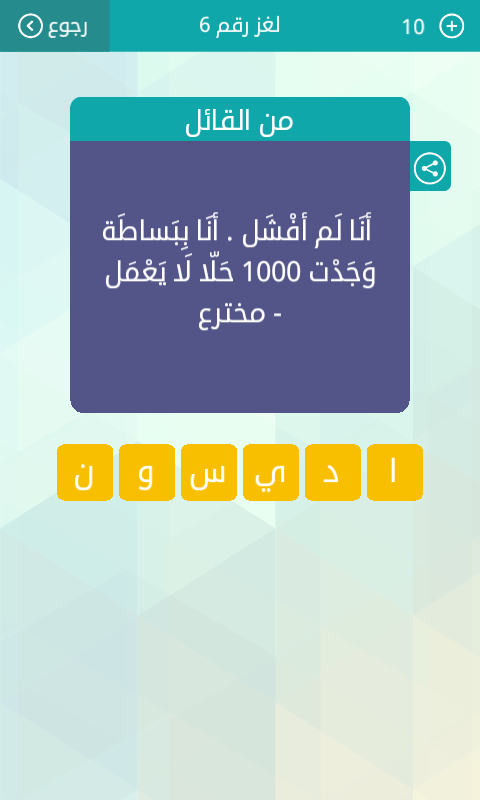Select the letter tile ا
Viewport: 480px width, 800px height.
click(394, 472)
